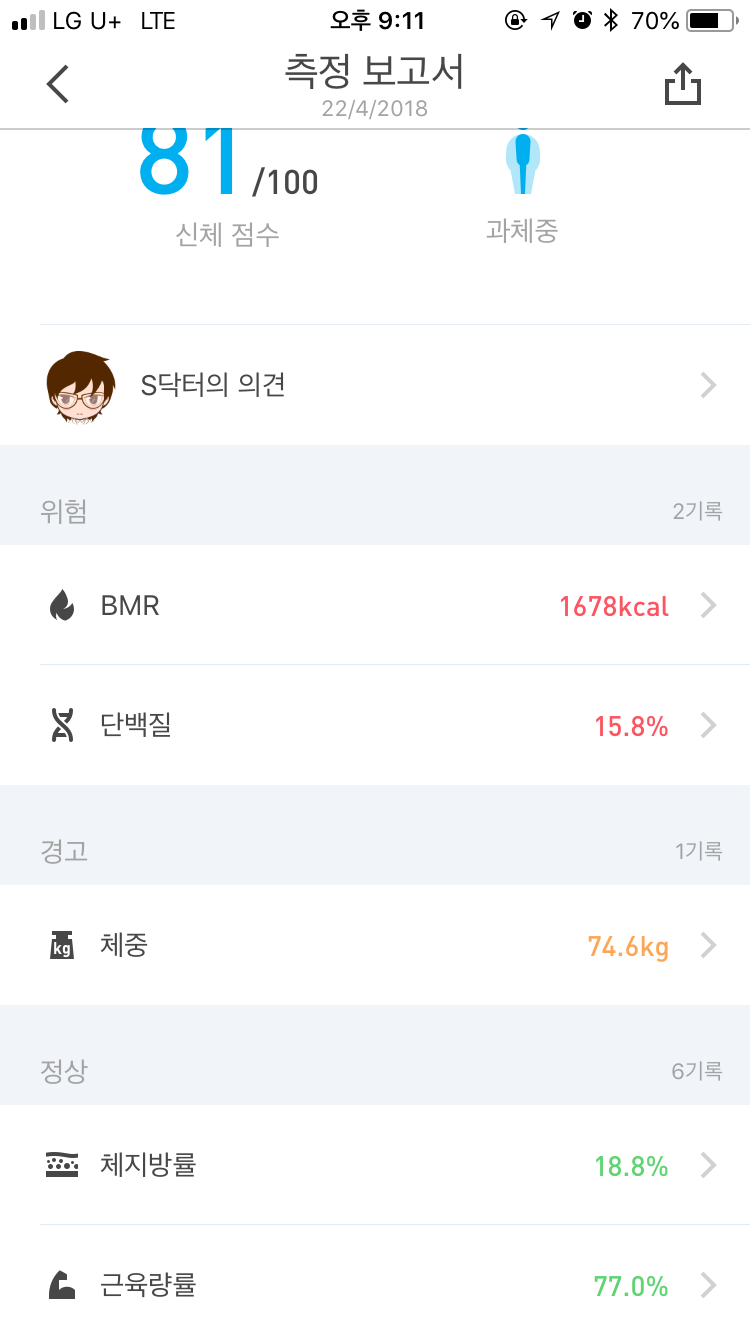Select the 근육량률 77.0% row

[380, 1285]
